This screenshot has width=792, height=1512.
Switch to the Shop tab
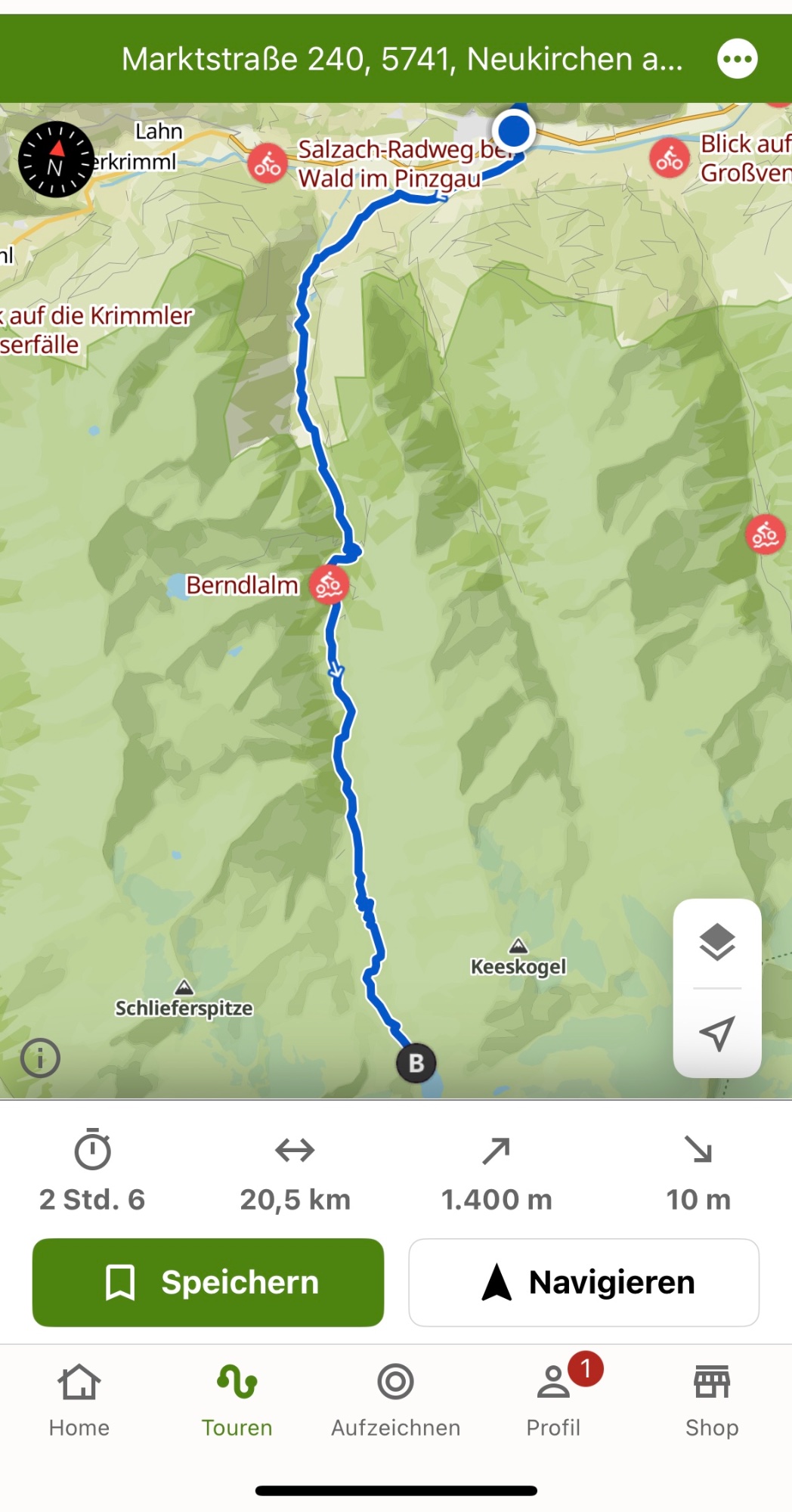[711, 1400]
